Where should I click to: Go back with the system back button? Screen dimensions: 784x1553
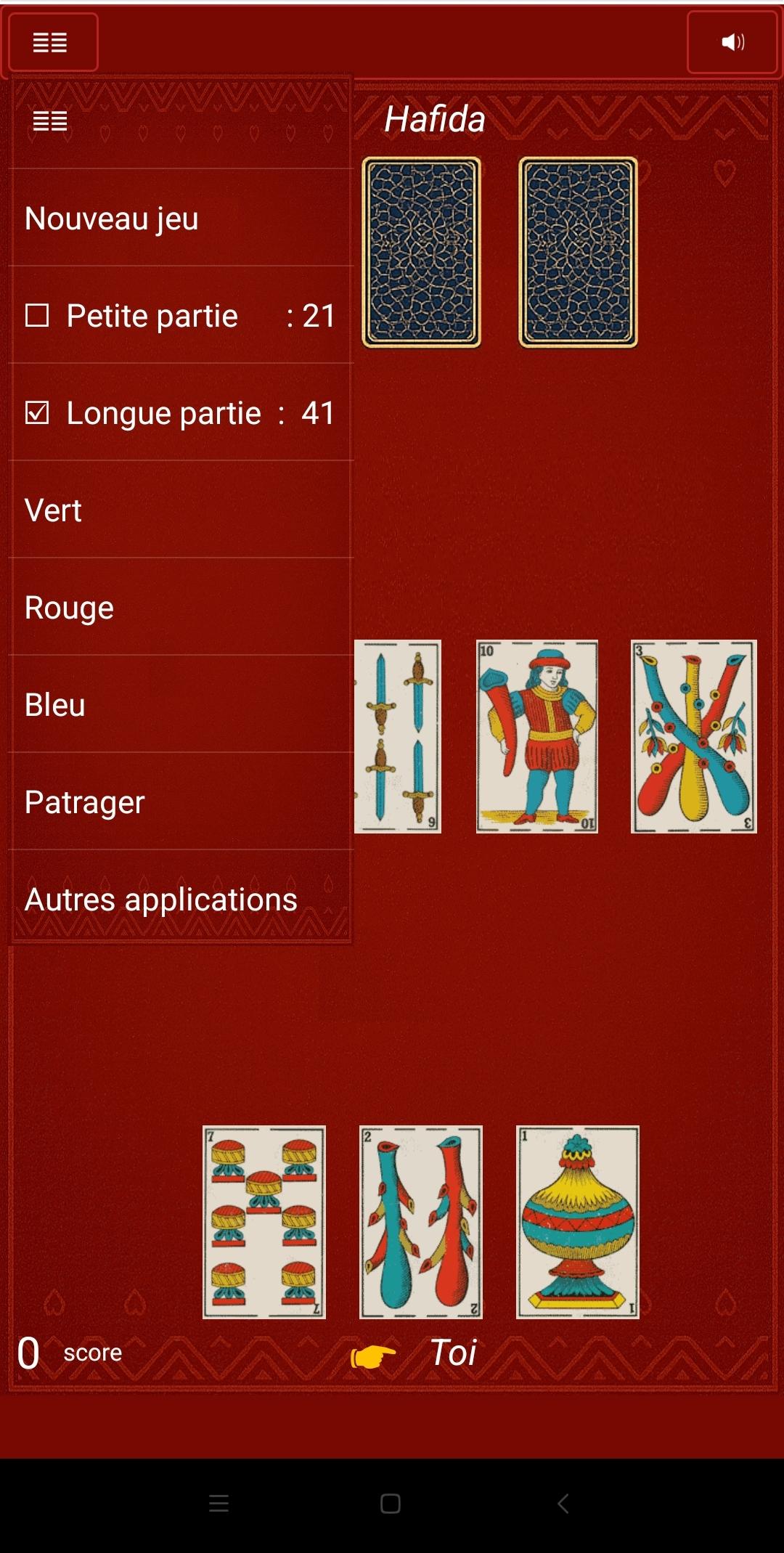563,1504
